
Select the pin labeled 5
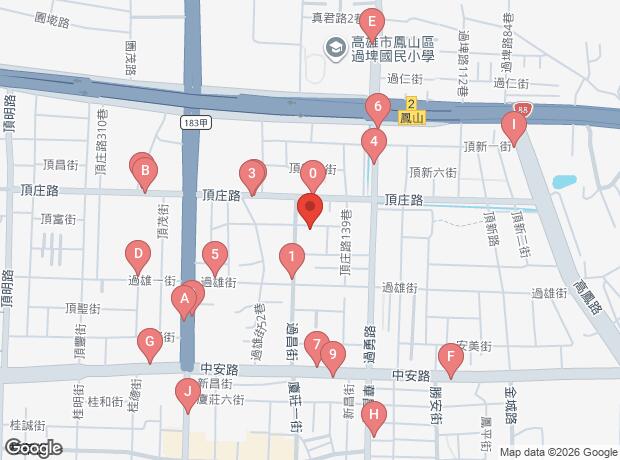213,255
